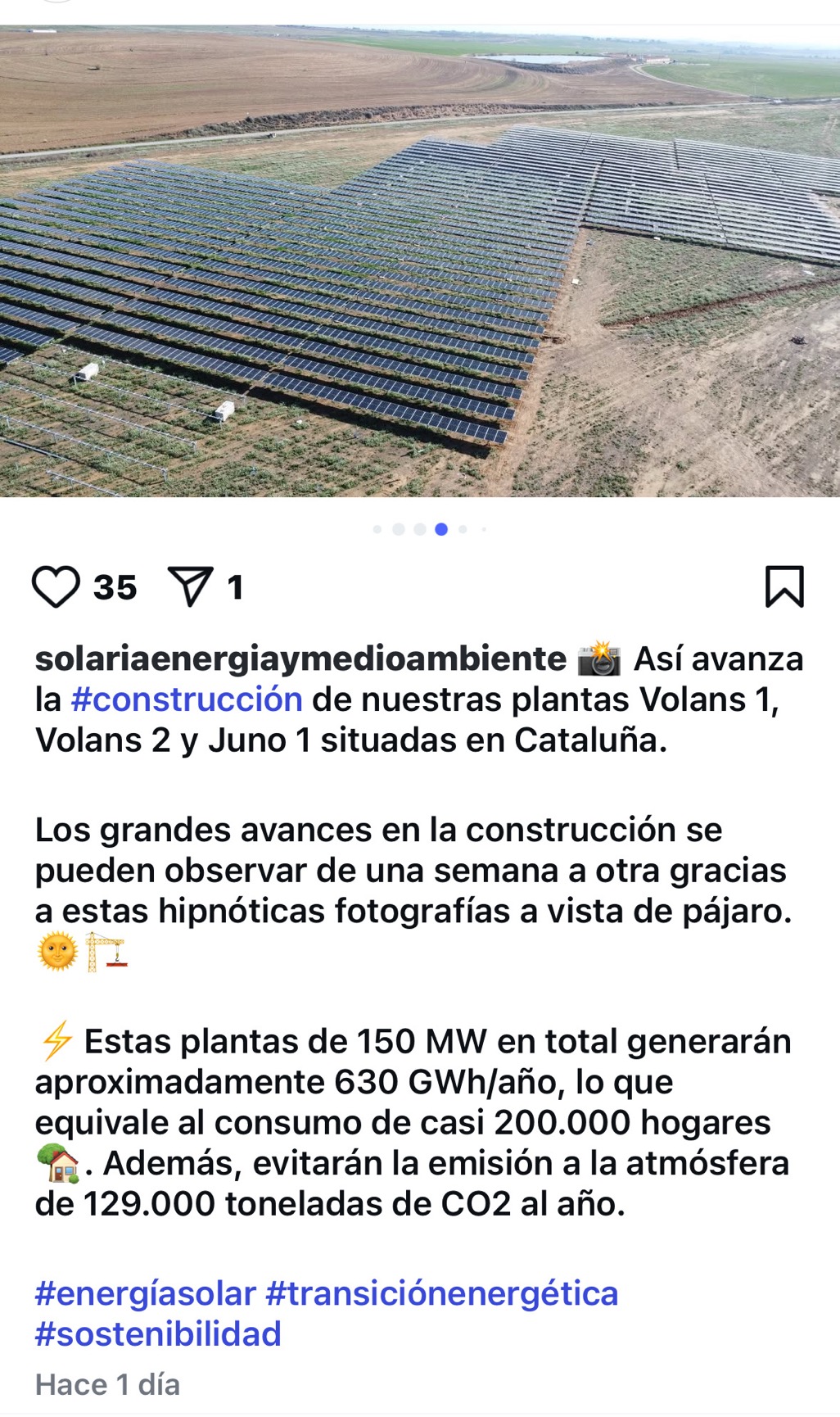Open the #energíasolar hashtag
Viewport: 840px width, 1417px height.
pos(146,1293)
